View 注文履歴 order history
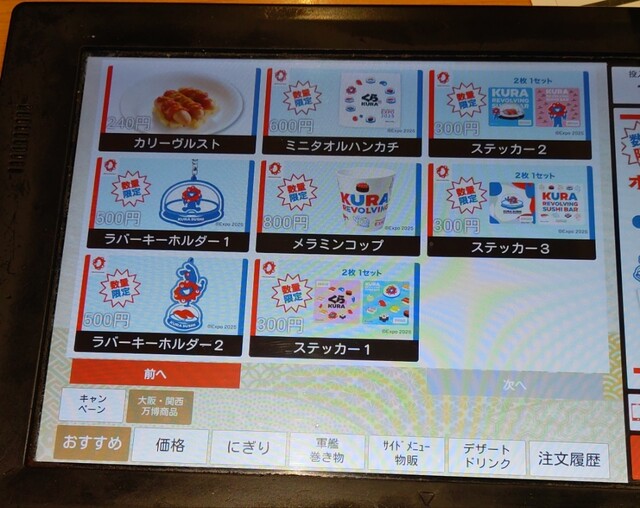 tap(568, 461)
